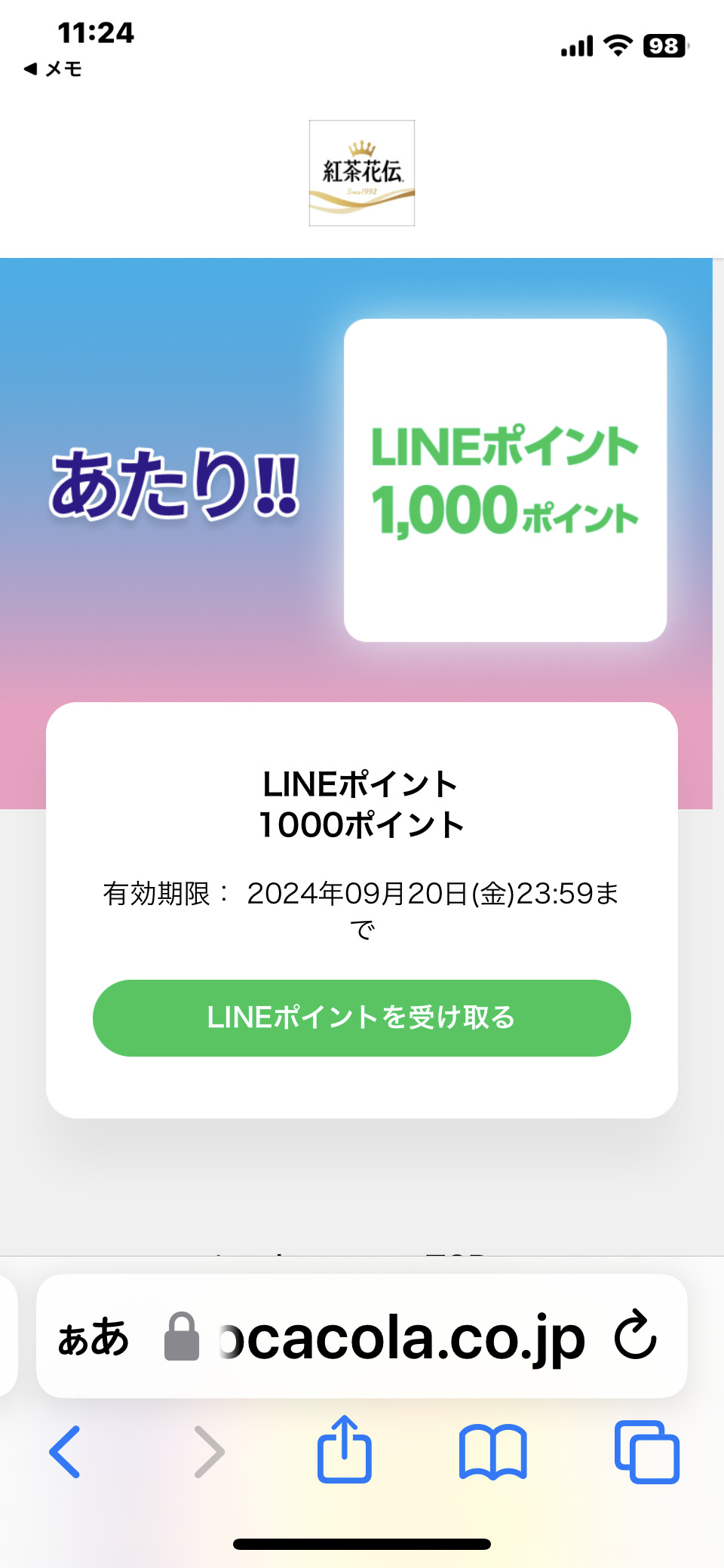
Task: Tap the Wi-Fi status icon
Action: click(x=617, y=46)
